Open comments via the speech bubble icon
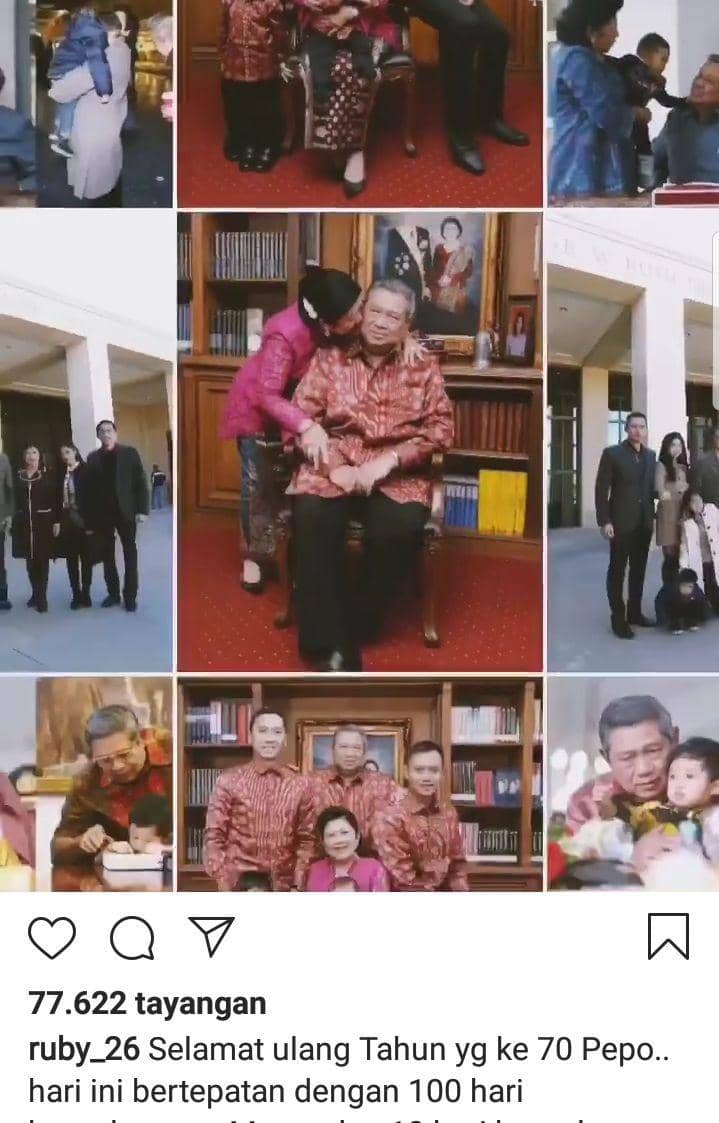The width and height of the screenshot is (719, 1123). [x=132, y=937]
